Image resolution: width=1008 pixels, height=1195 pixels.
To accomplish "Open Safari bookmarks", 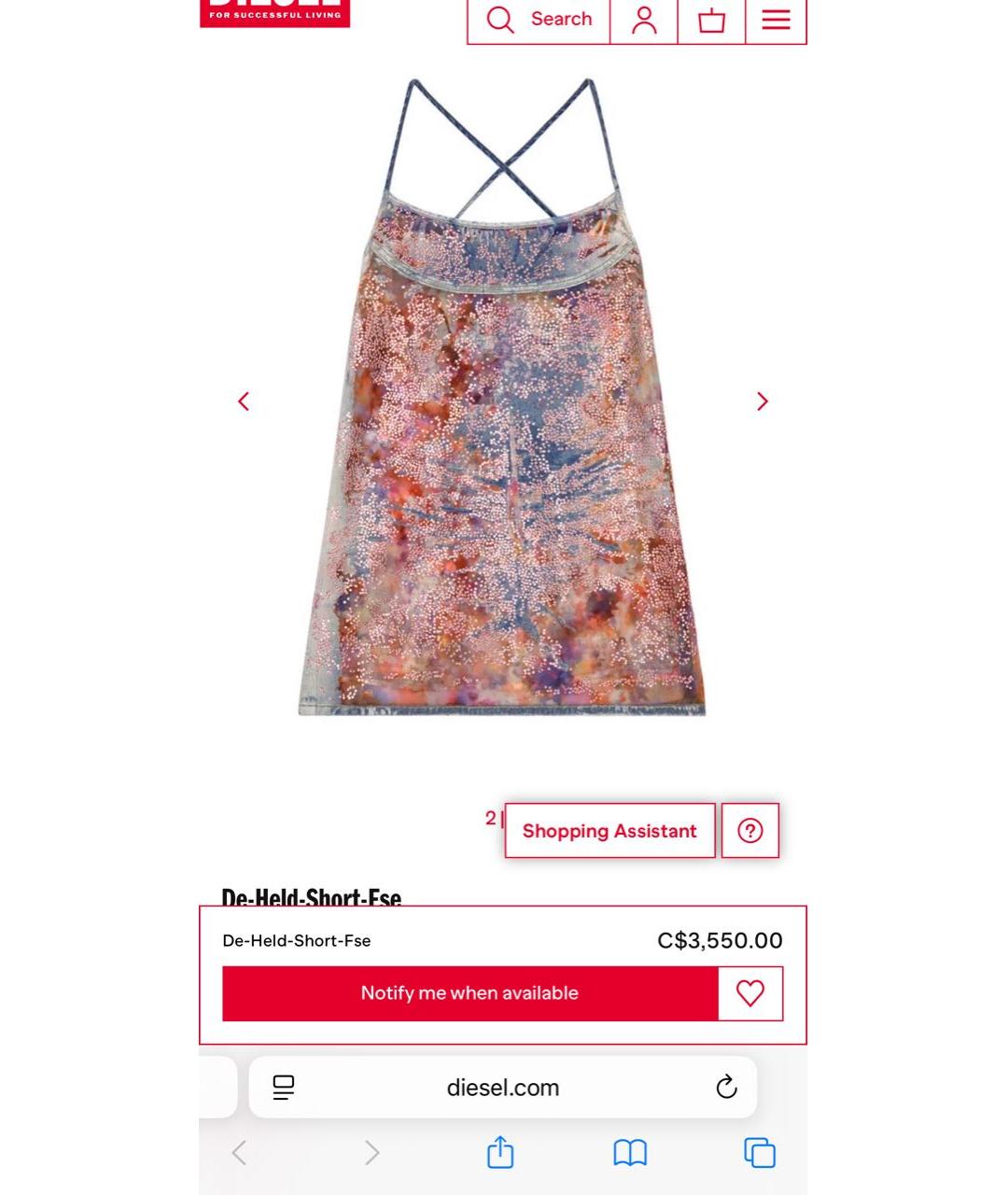I will (x=630, y=1152).
